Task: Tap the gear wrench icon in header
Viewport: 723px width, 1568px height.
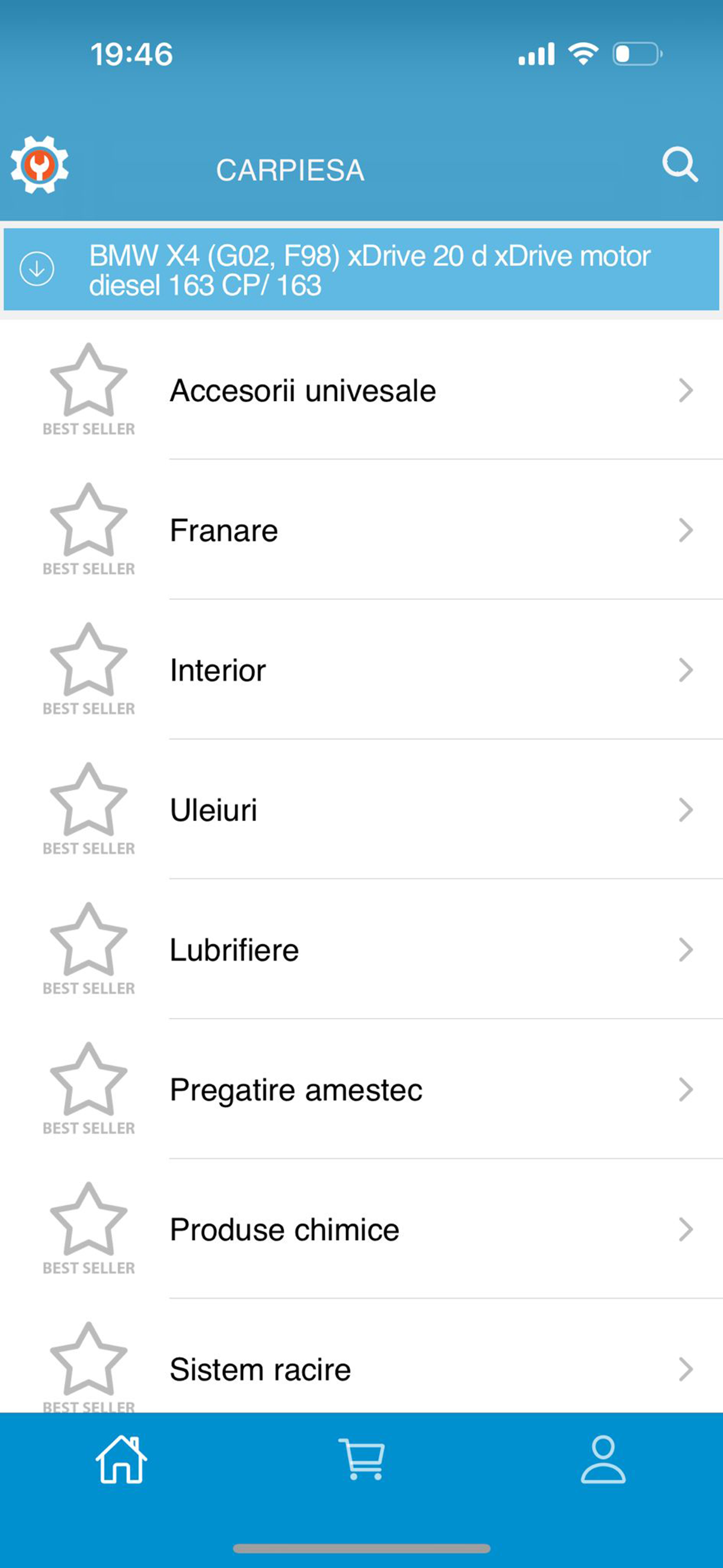Action: coord(40,164)
